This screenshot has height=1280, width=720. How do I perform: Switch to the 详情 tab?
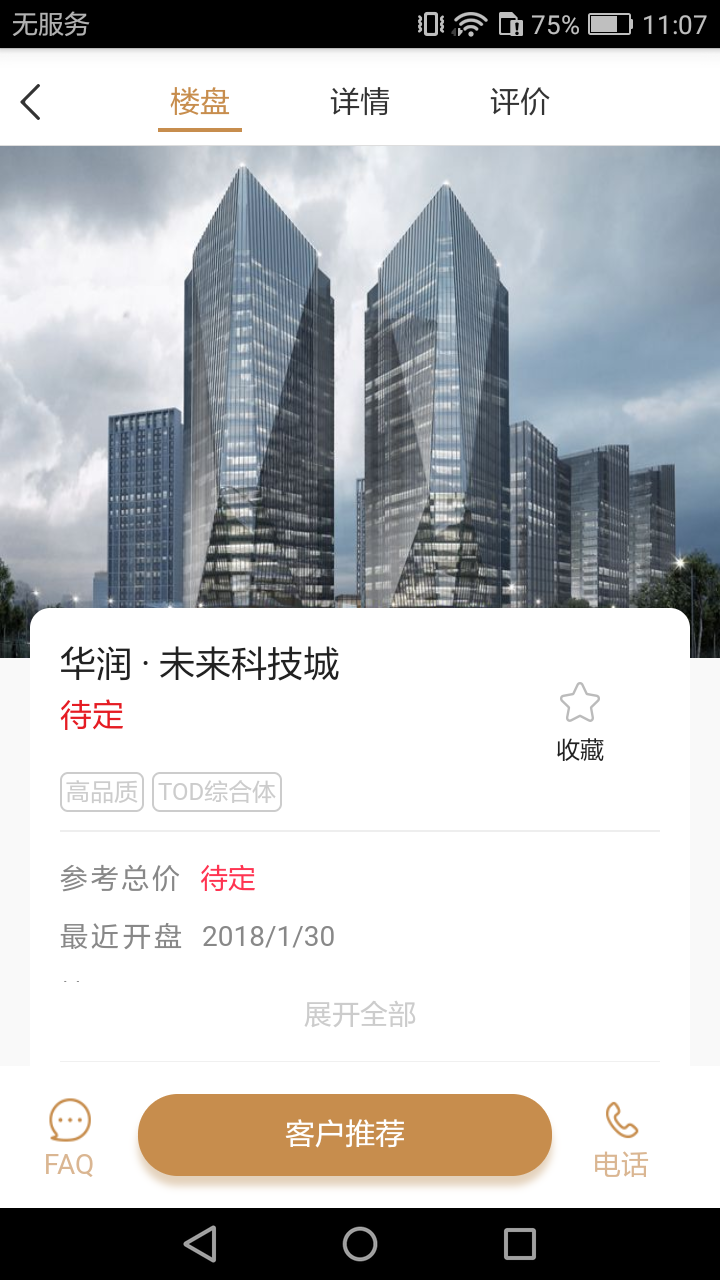click(x=360, y=102)
